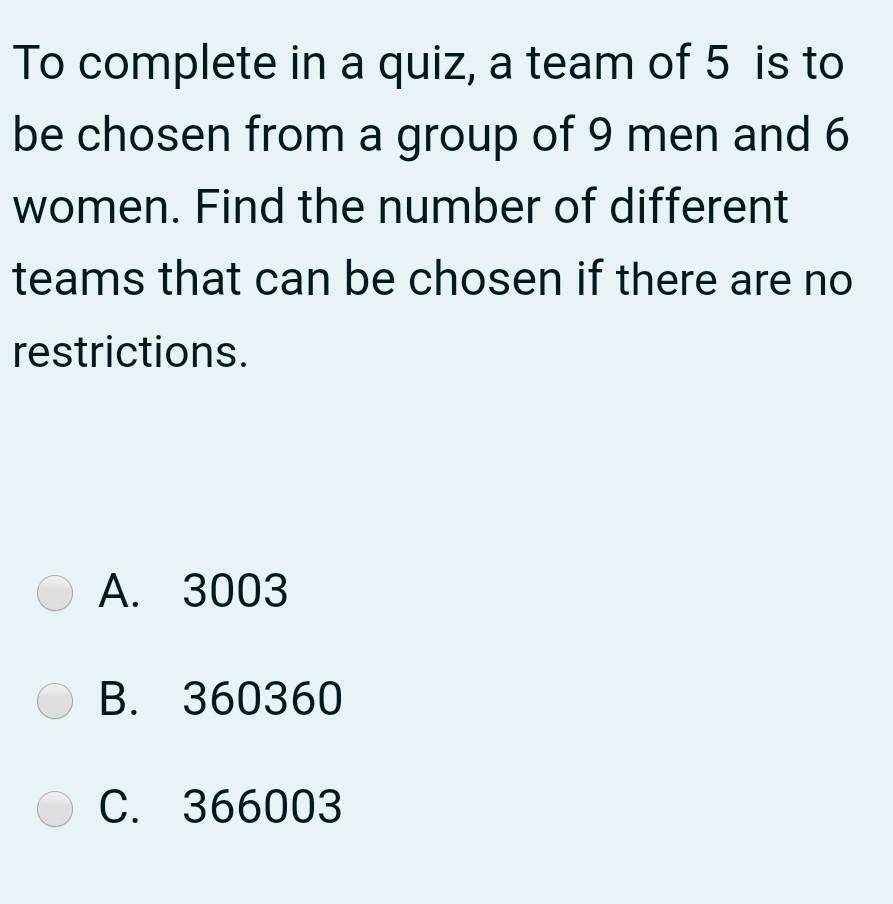Click the answer text 3003
Image resolution: width=893 pixels, height=904 pixels.
(x=234, y=591)
